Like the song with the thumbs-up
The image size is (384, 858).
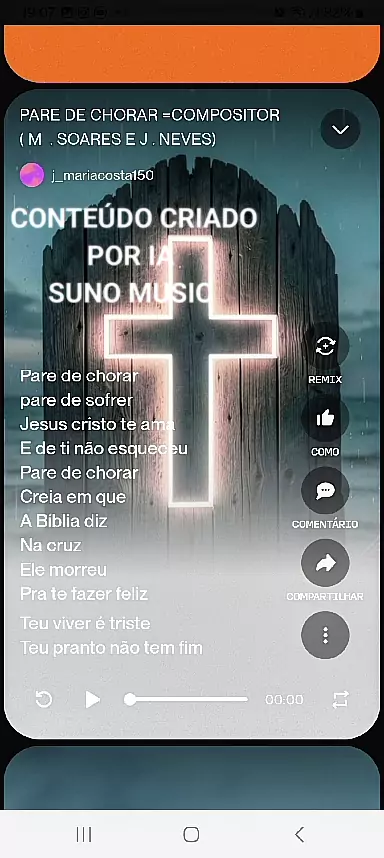(325, 418)
